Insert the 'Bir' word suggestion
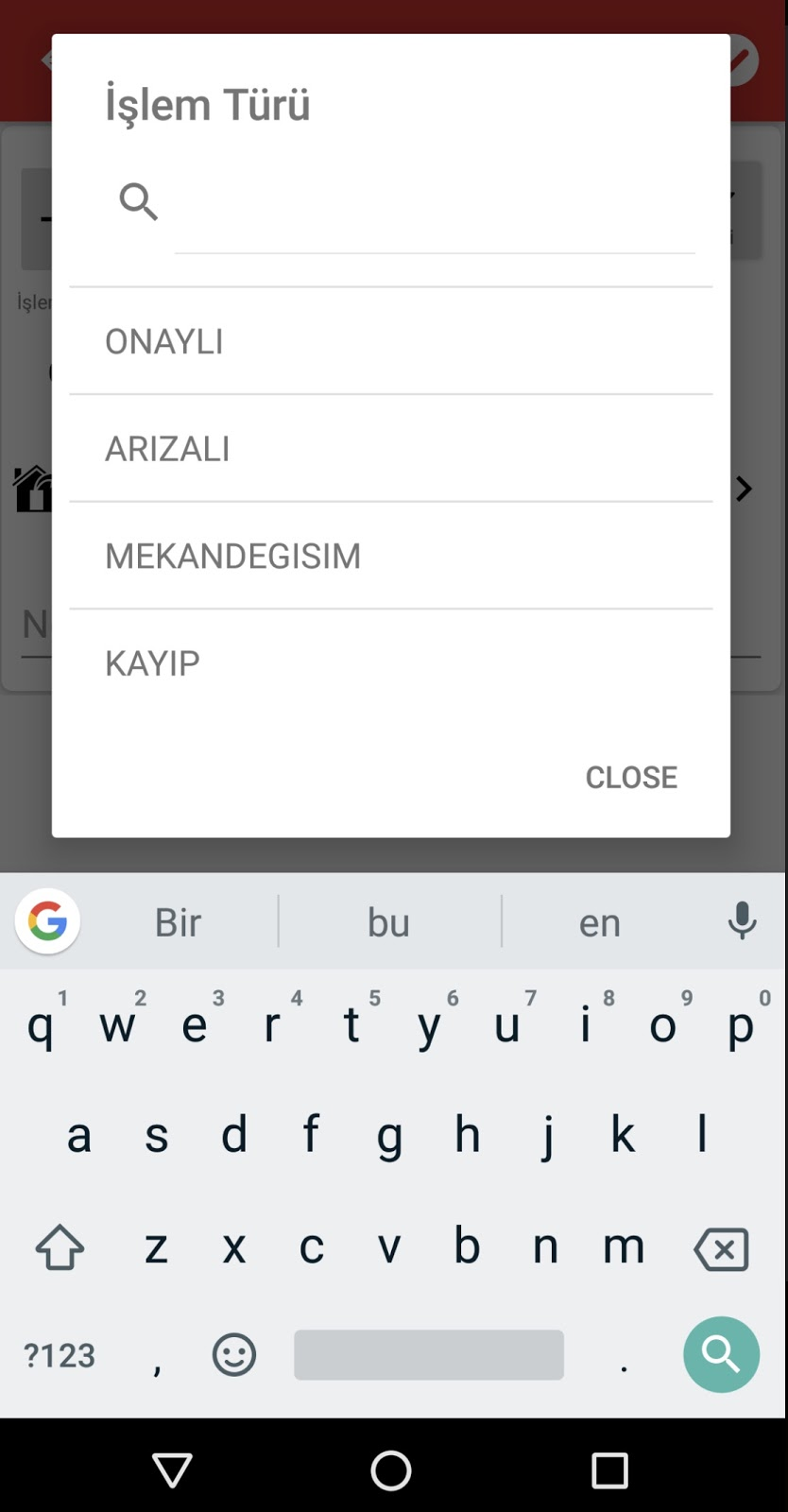788x1512 pixels. tap(178, 922)
